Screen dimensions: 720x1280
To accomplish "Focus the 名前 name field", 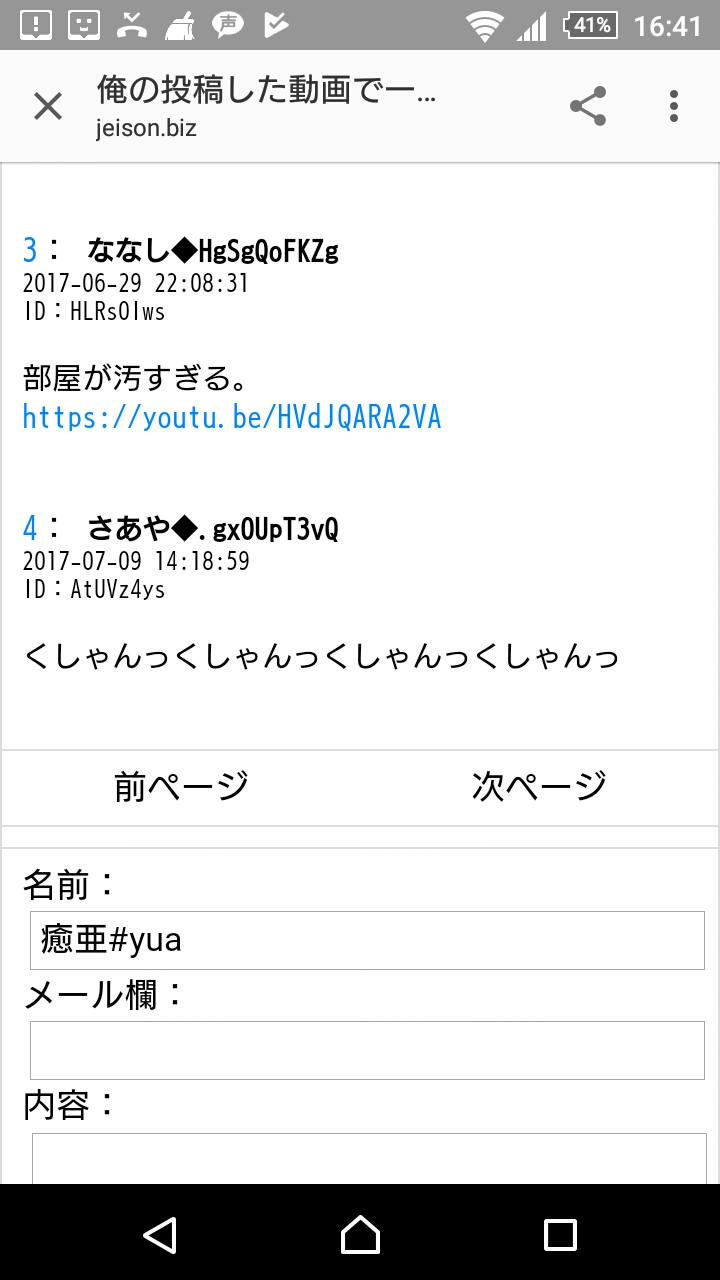I will click(367, 940).
